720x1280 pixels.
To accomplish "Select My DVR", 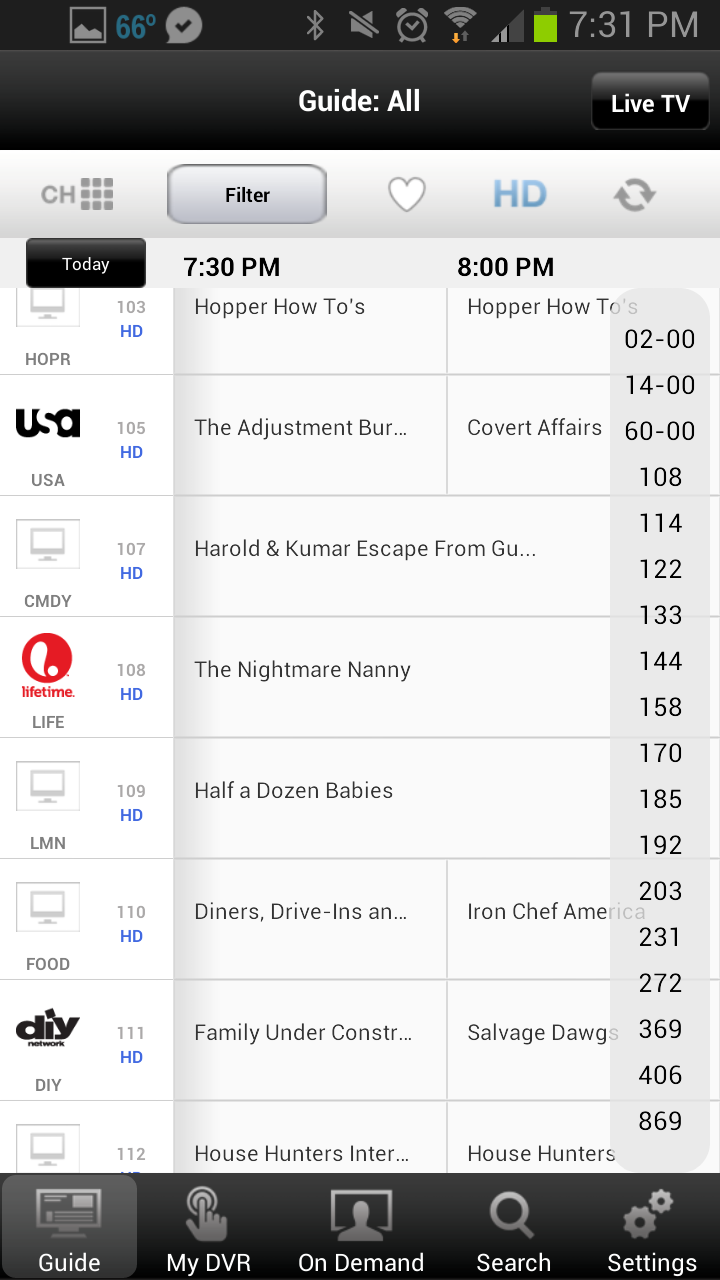I will point(207,1227).
